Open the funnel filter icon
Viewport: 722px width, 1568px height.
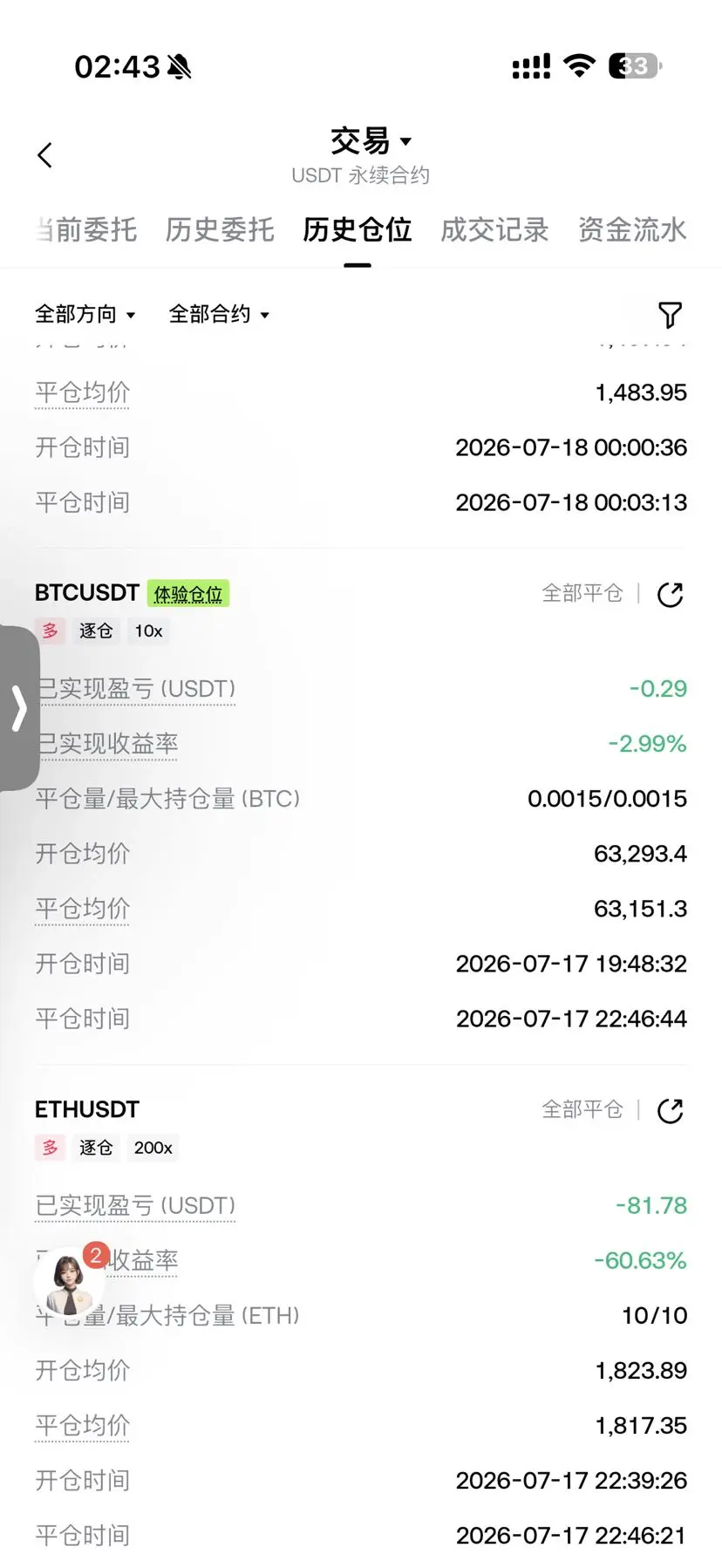[670, 315]
